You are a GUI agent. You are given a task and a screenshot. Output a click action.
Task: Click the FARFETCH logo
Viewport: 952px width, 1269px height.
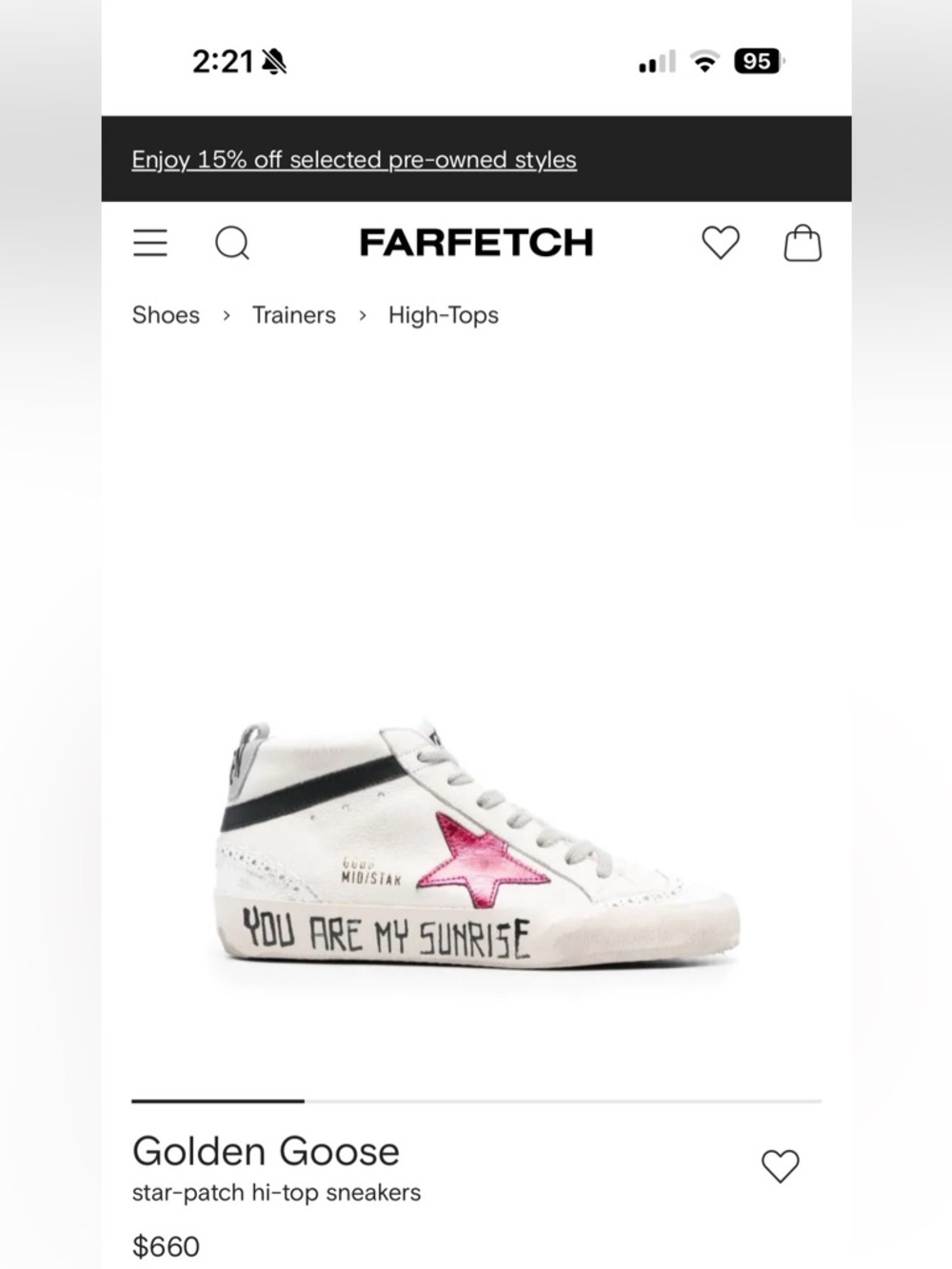476,243
